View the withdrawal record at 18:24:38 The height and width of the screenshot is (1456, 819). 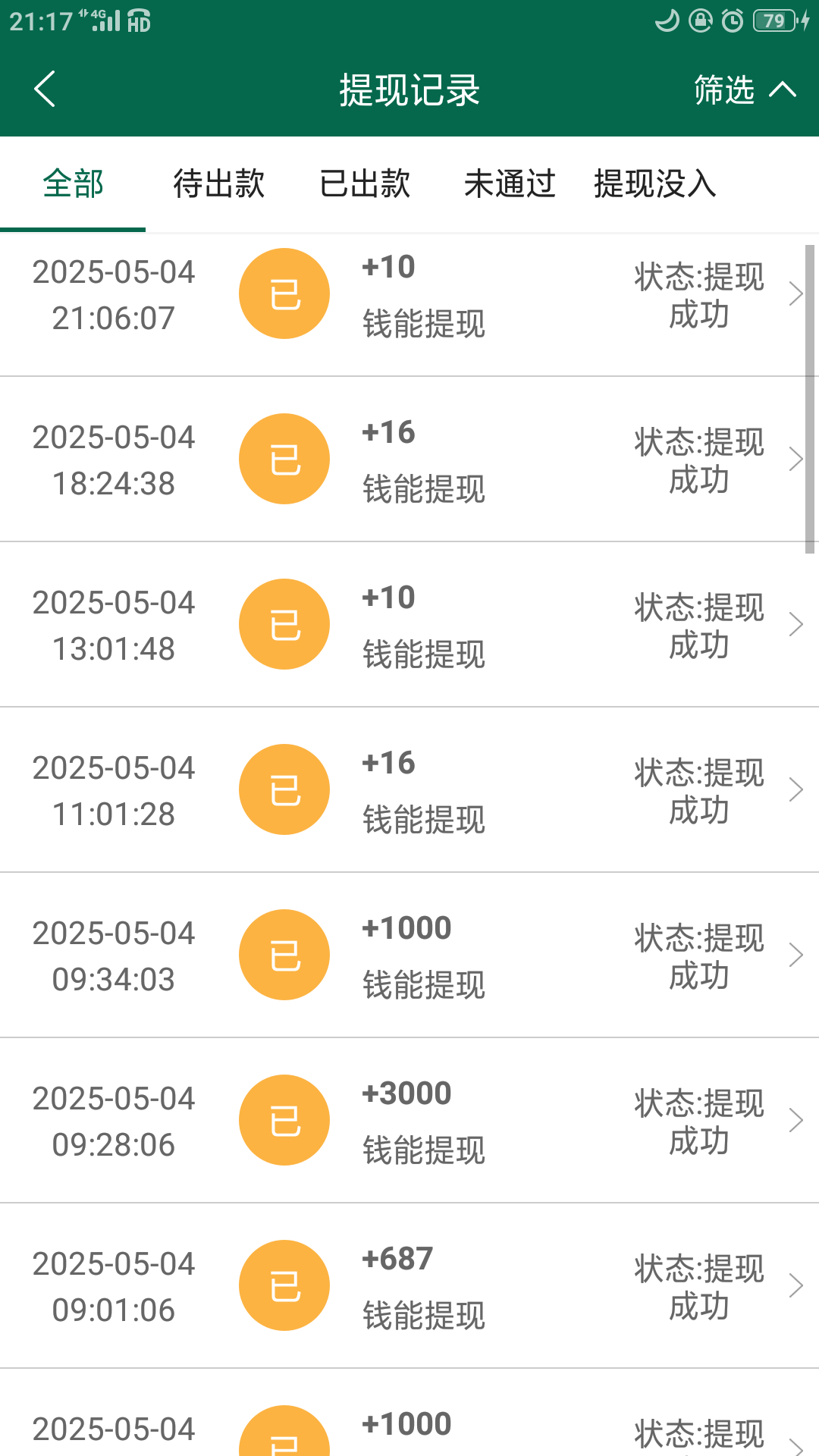409,460
